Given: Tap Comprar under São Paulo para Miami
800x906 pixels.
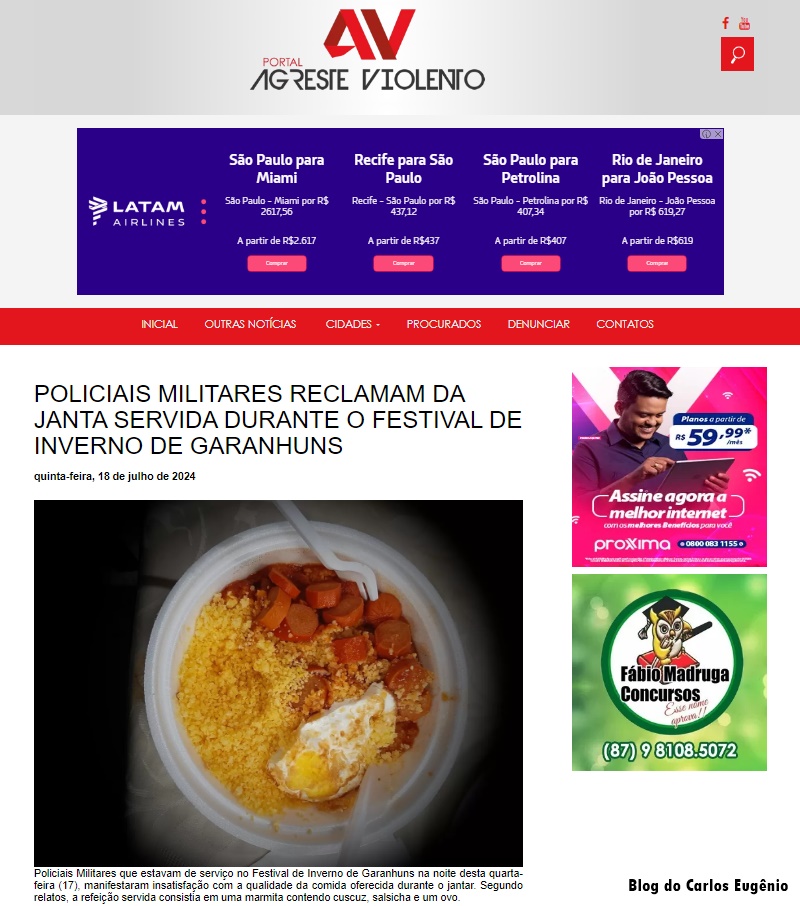Looking at the screenshot, I should click(277, 264).
